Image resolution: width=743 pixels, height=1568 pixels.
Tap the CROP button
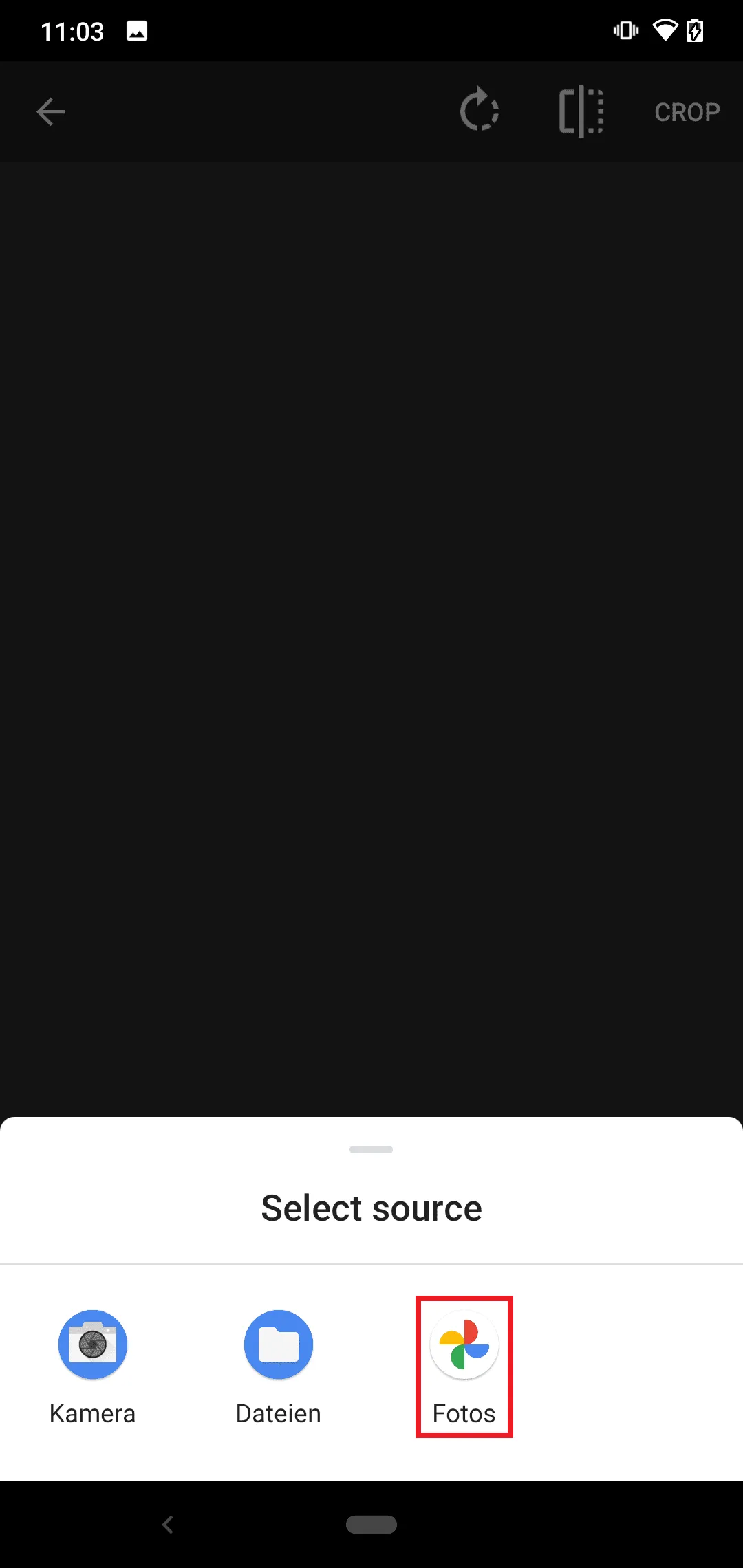point(687,112)
